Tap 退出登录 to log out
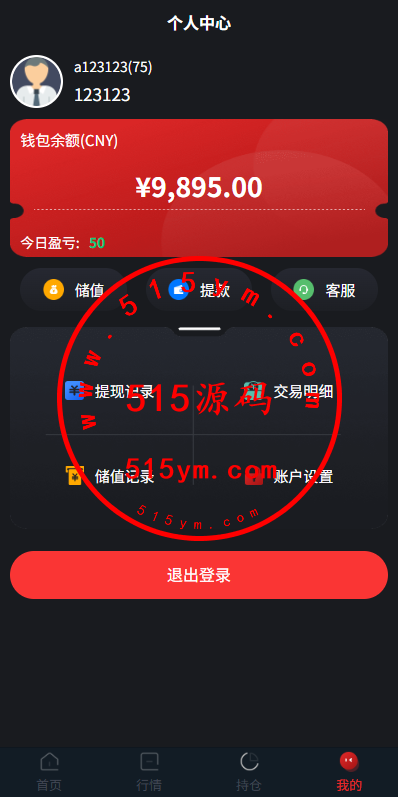This screenshot has height=797, width=398. tap(199, 575)
